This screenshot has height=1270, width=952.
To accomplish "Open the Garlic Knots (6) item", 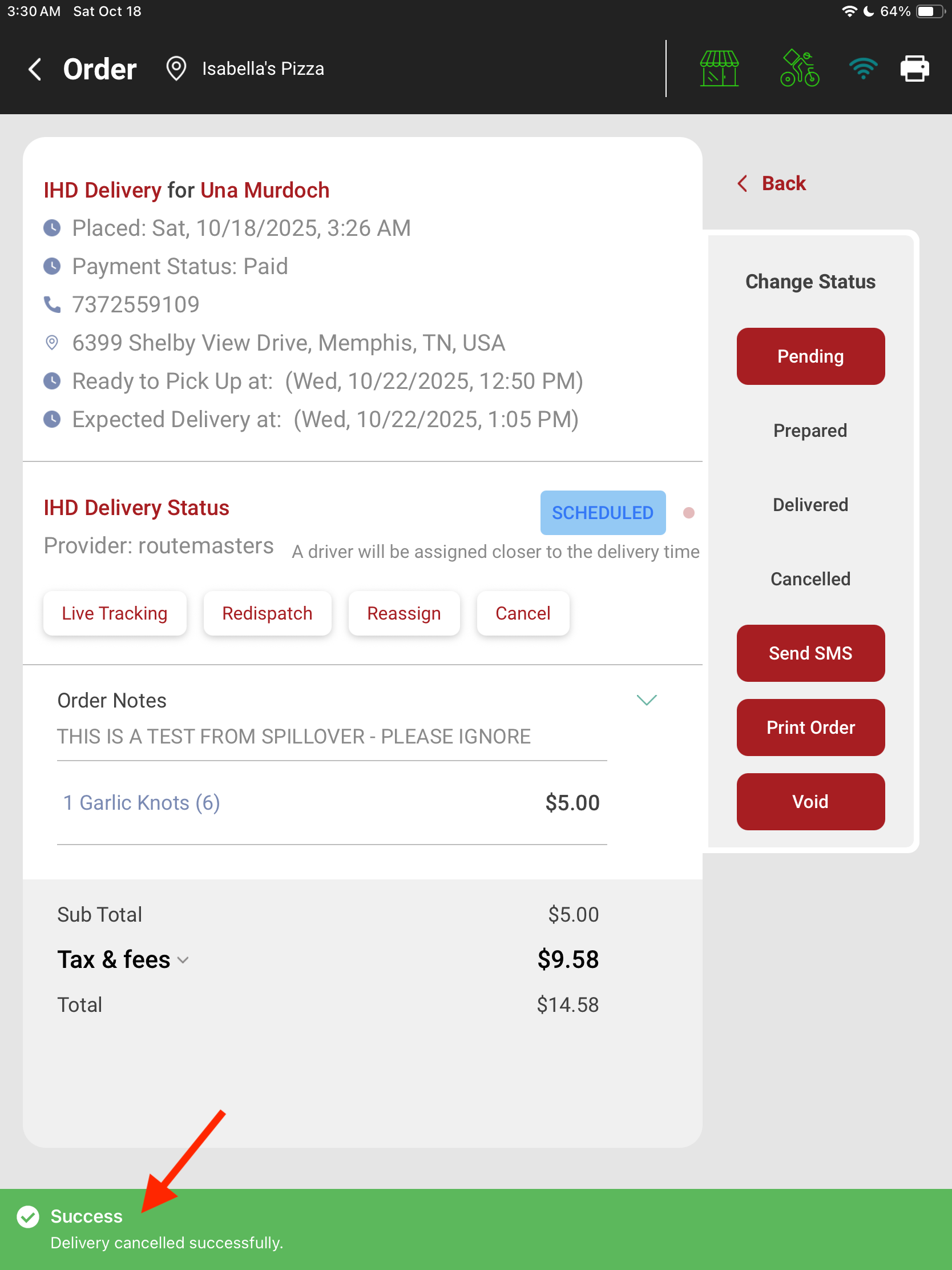I will pos(141,803).
